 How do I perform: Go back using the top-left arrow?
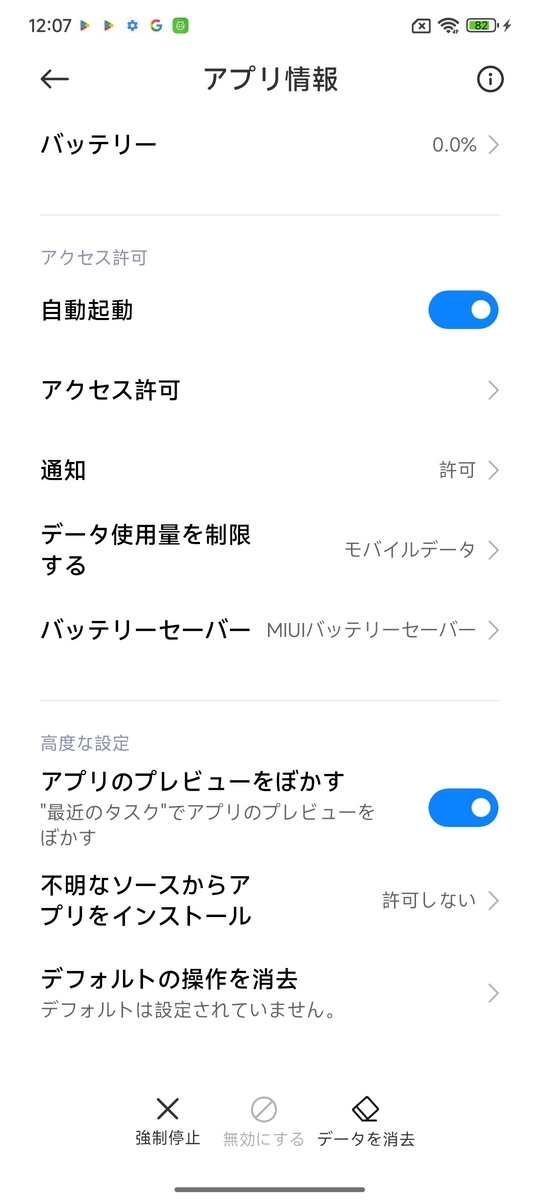55,80
